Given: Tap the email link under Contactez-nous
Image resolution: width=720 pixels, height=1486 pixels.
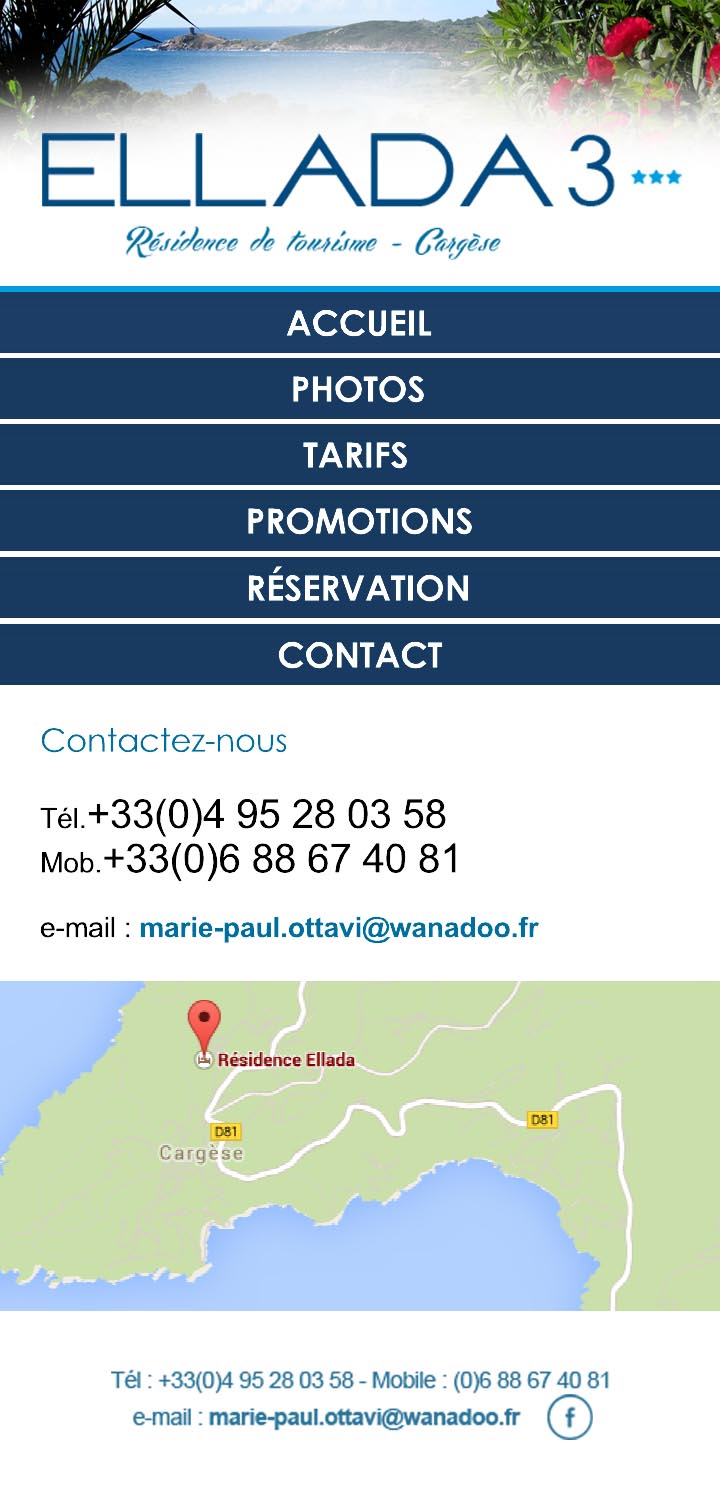Looking at the screenshot, I should click(x=339, y=929).
